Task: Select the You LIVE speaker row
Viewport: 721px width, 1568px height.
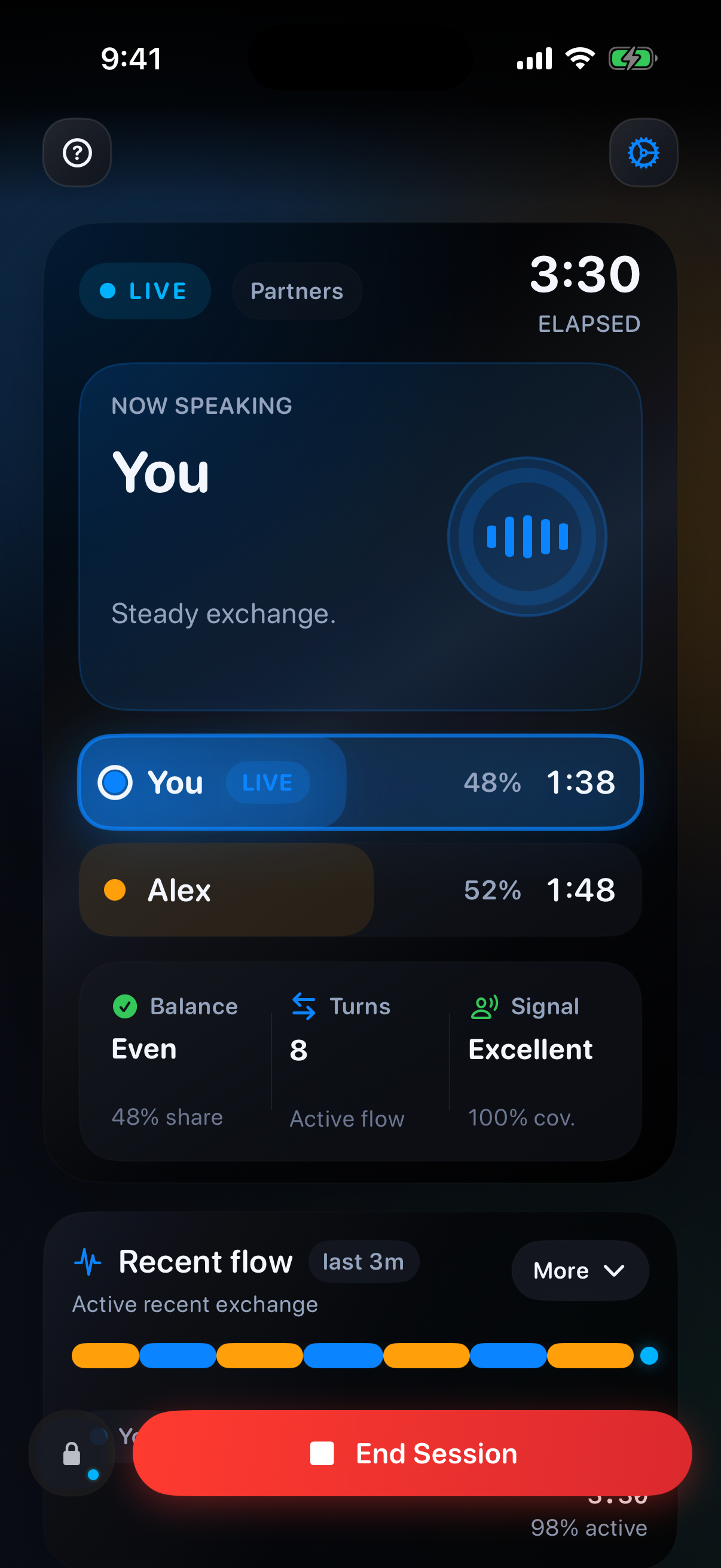Action: [361, 783]
